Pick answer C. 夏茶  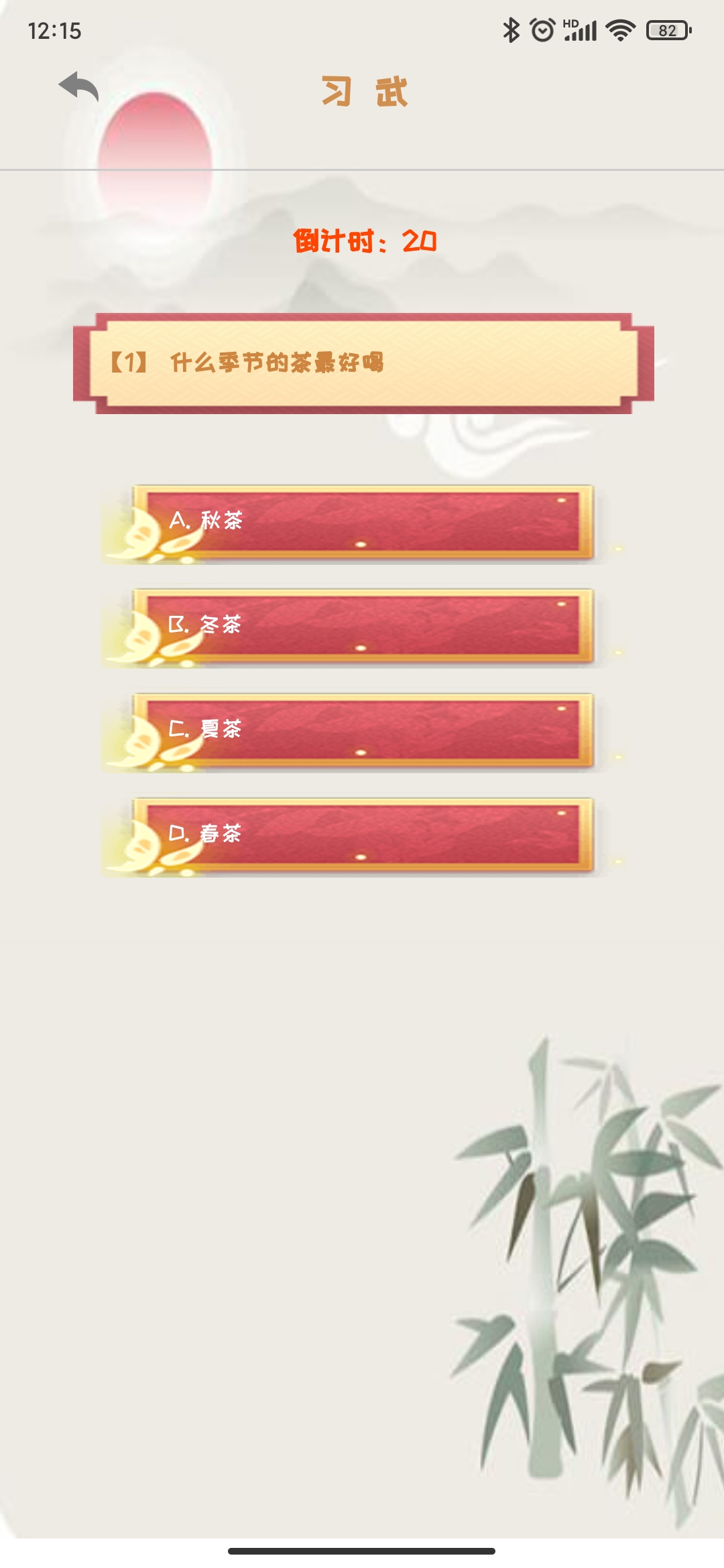362,730
